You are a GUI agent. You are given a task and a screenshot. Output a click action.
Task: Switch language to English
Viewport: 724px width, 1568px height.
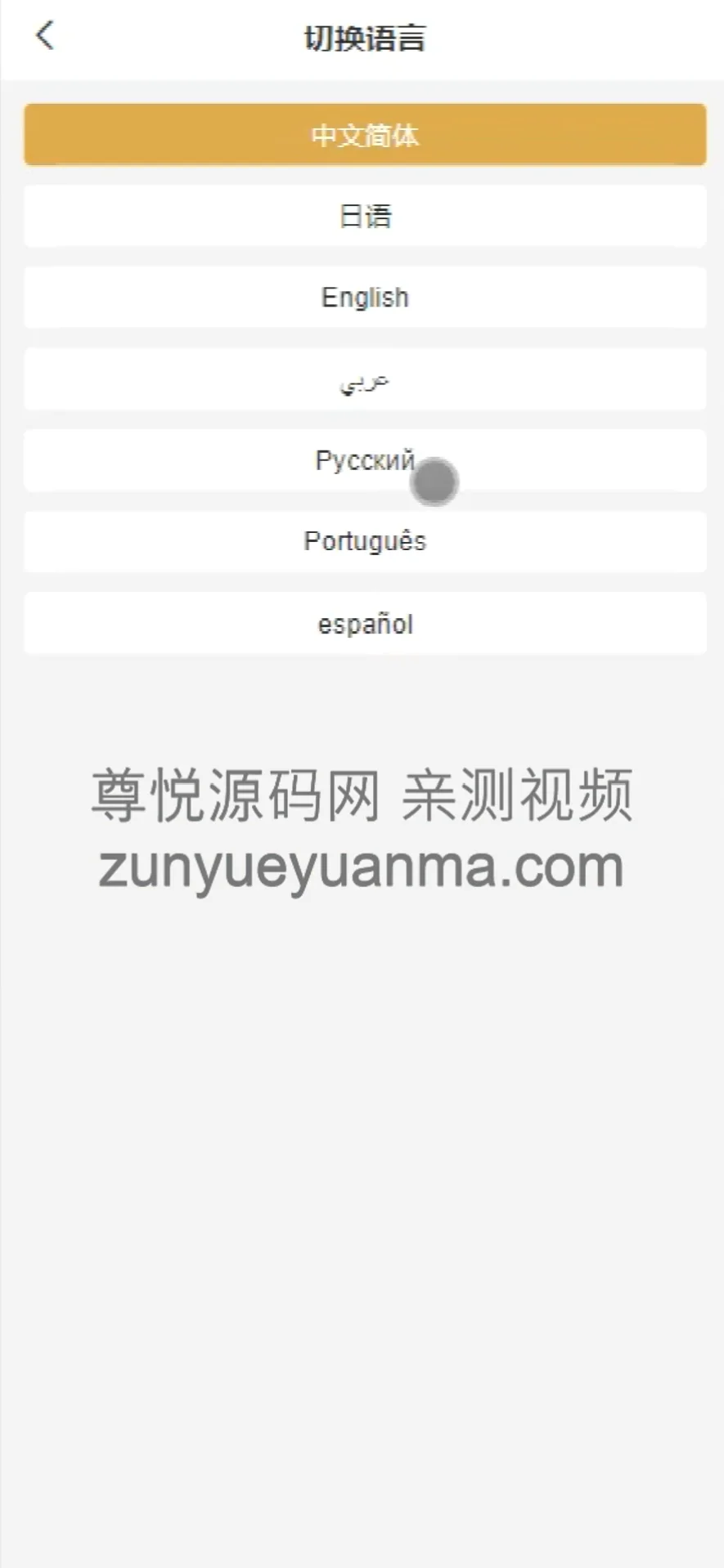pyautogui.click(x=365, y=298)
